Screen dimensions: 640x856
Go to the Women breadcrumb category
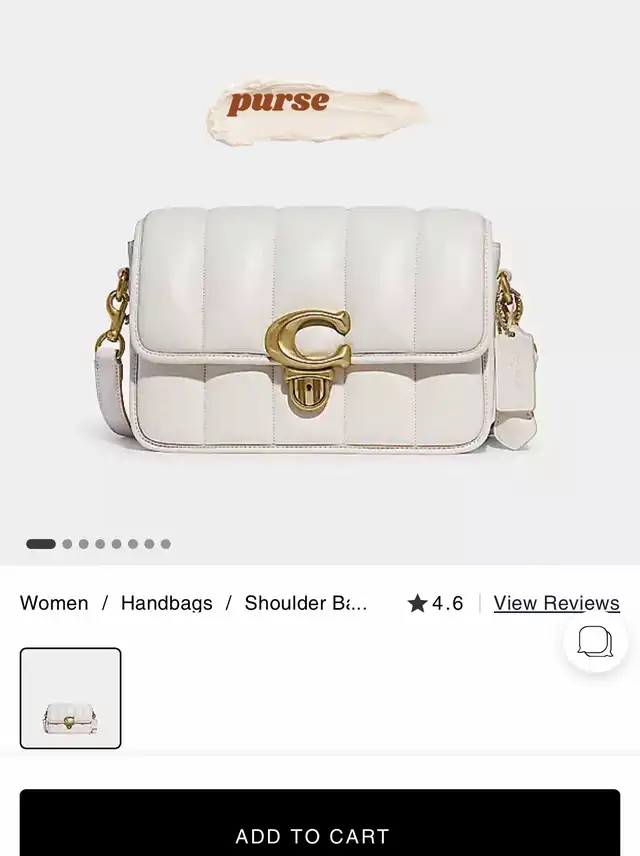54,603
